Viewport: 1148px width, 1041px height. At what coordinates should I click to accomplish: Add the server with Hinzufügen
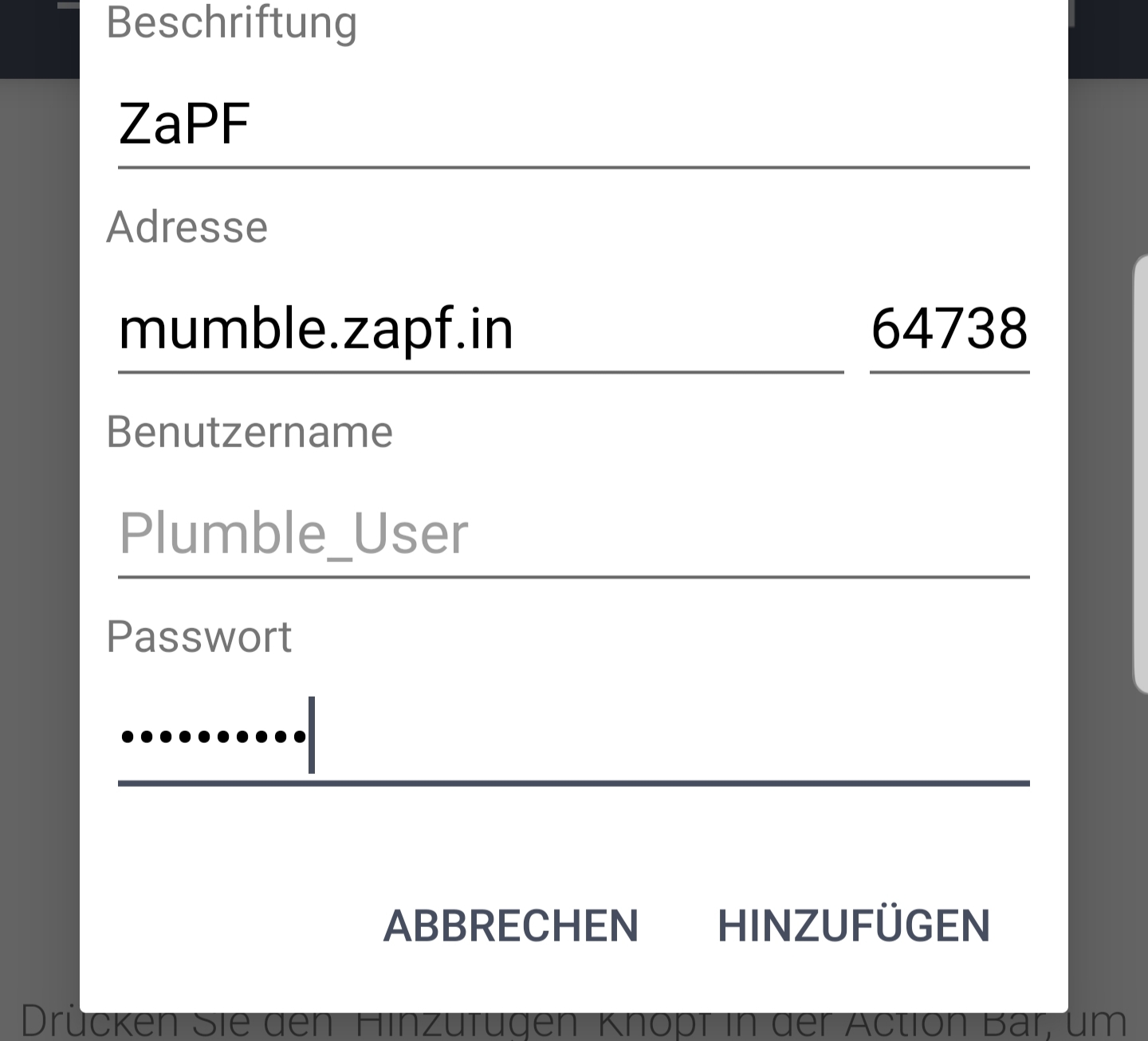point(853,925)
